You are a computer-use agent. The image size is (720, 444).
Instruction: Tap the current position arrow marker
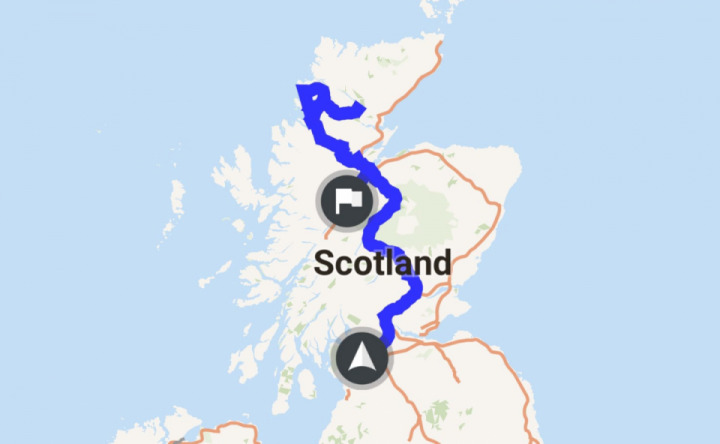(361, 358)
